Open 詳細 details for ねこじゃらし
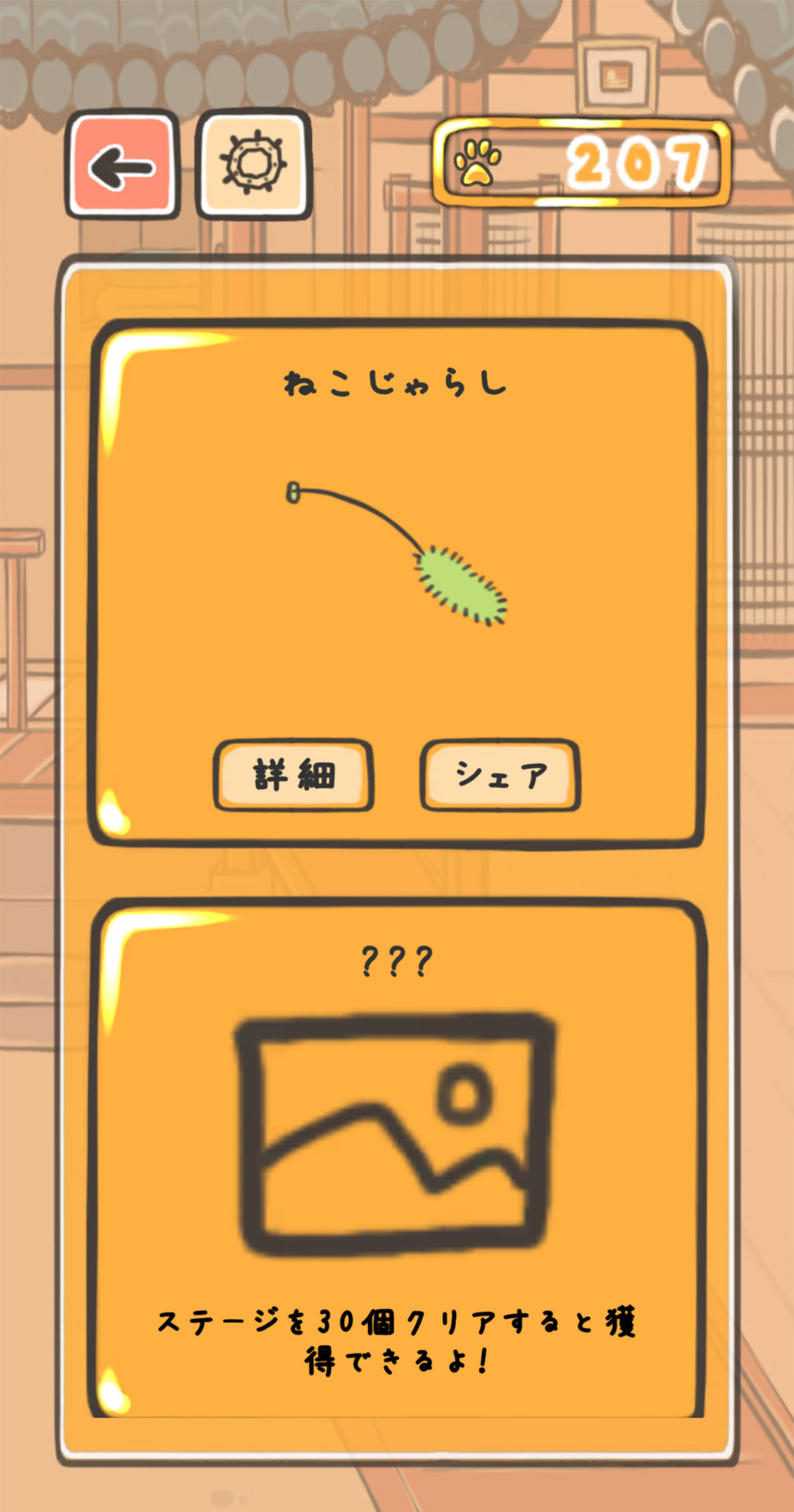Screen dimensions: 794x1512 [294, 775]
